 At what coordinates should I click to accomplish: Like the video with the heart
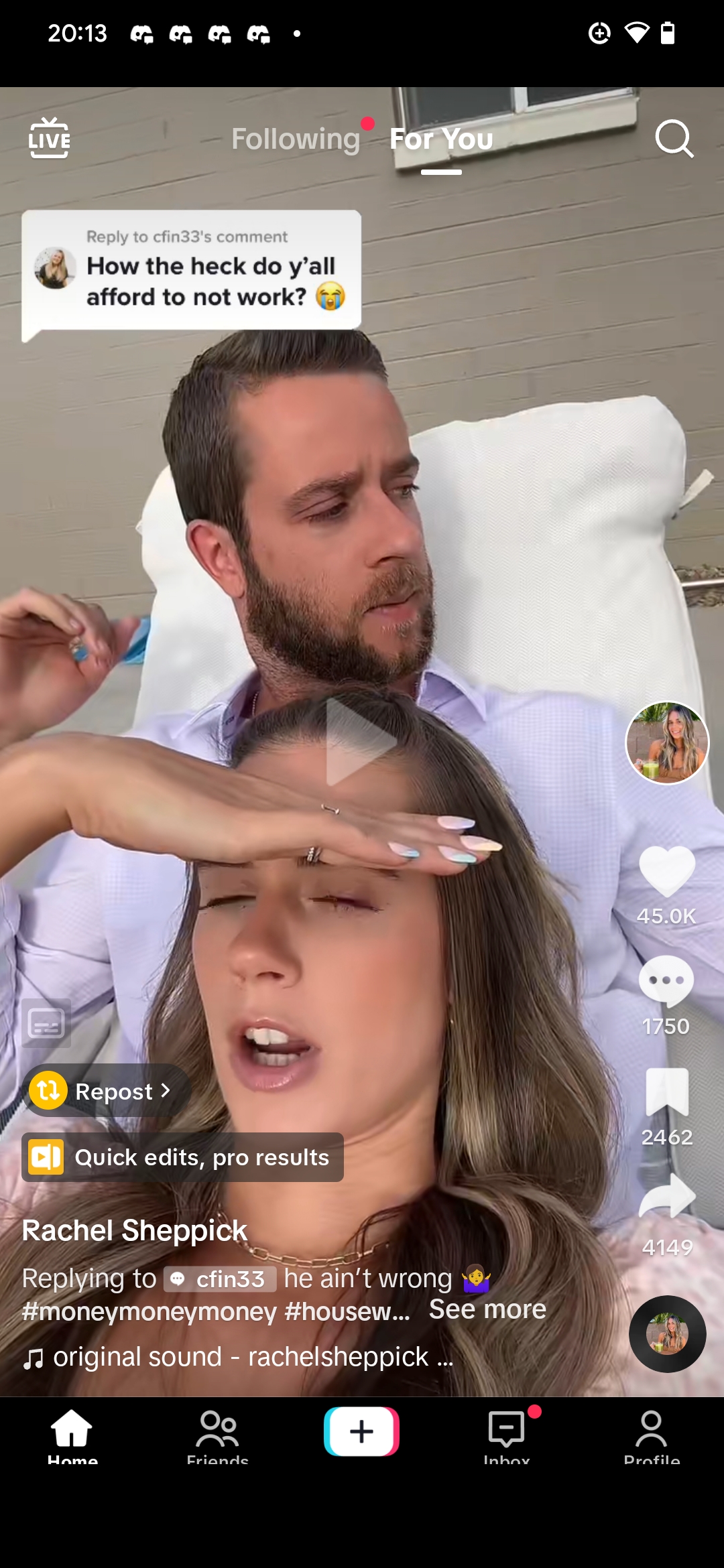click(666, 870)
